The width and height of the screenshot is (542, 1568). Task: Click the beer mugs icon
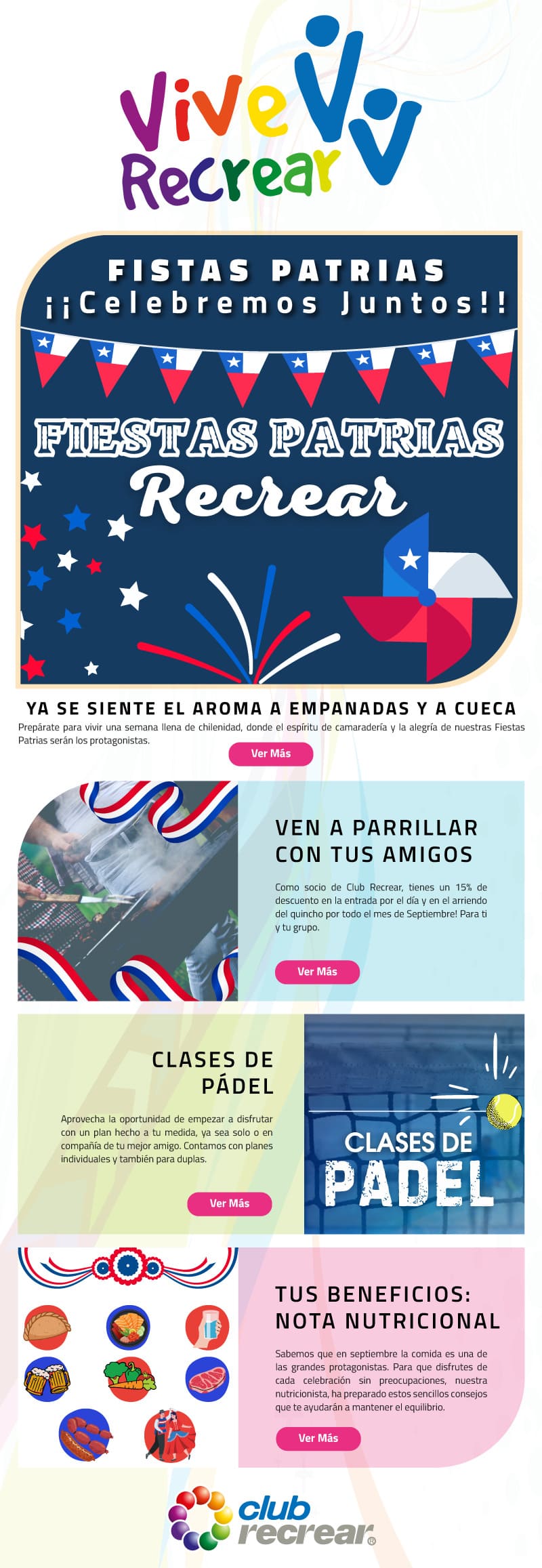click(45, 1378)
